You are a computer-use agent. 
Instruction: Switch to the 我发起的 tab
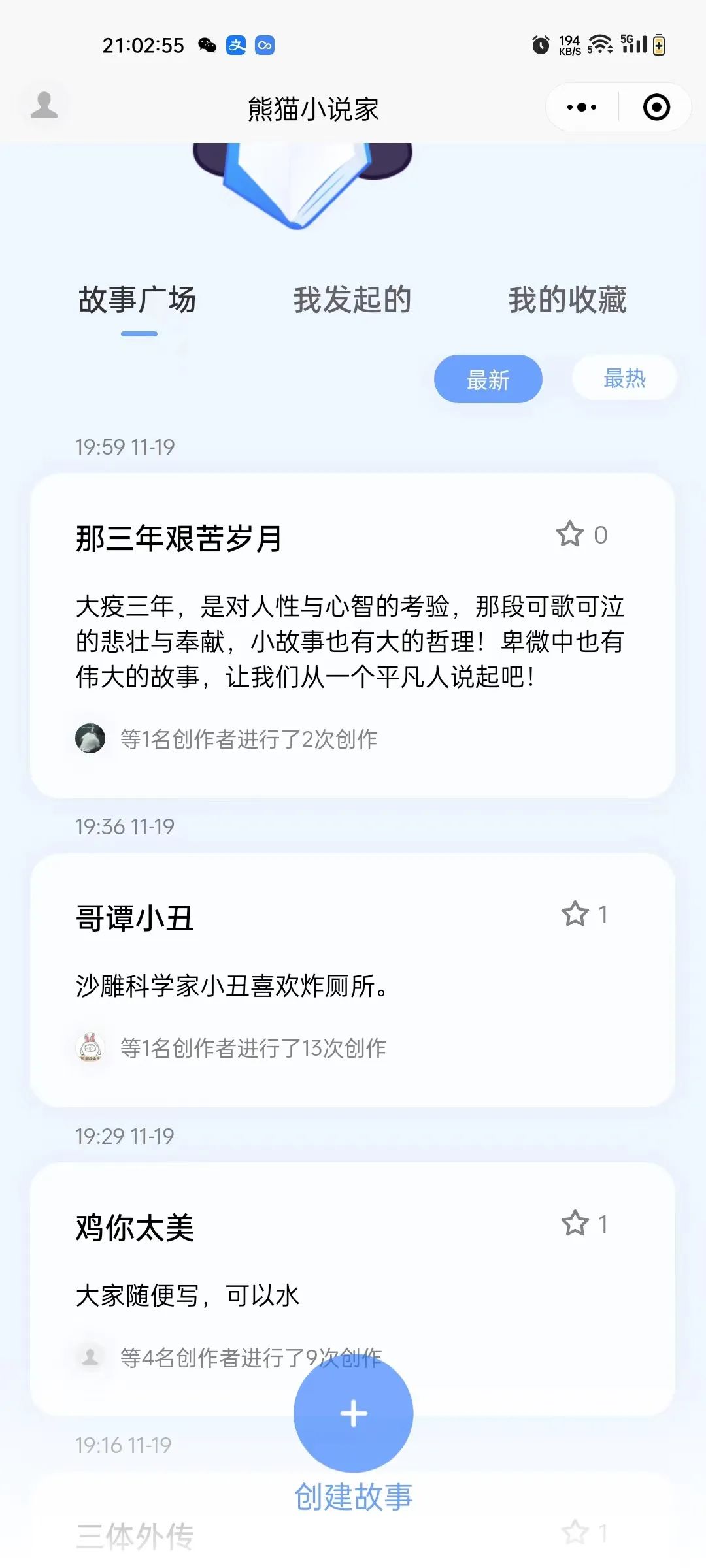pos(353,300)
